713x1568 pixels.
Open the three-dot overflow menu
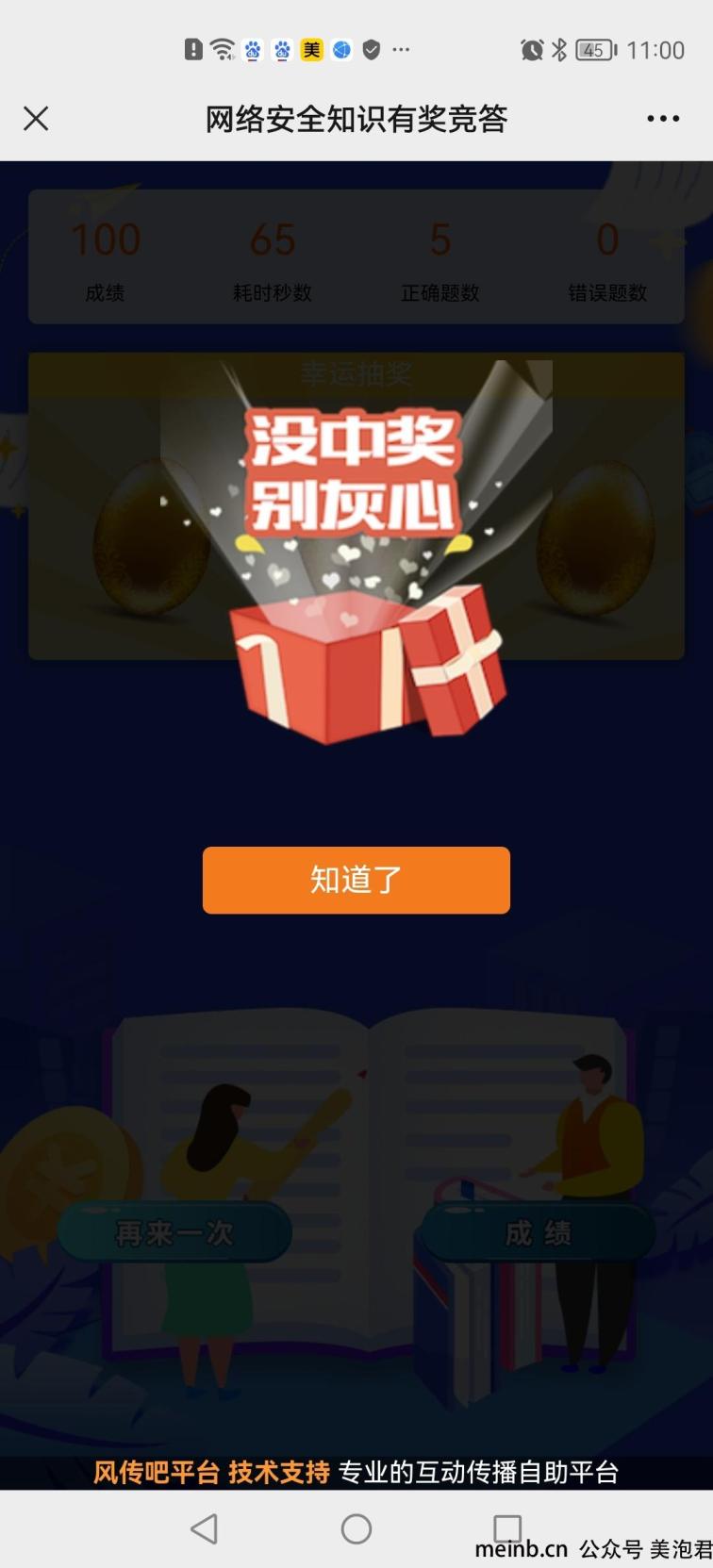pyautogui.click(x=663, y=119)
